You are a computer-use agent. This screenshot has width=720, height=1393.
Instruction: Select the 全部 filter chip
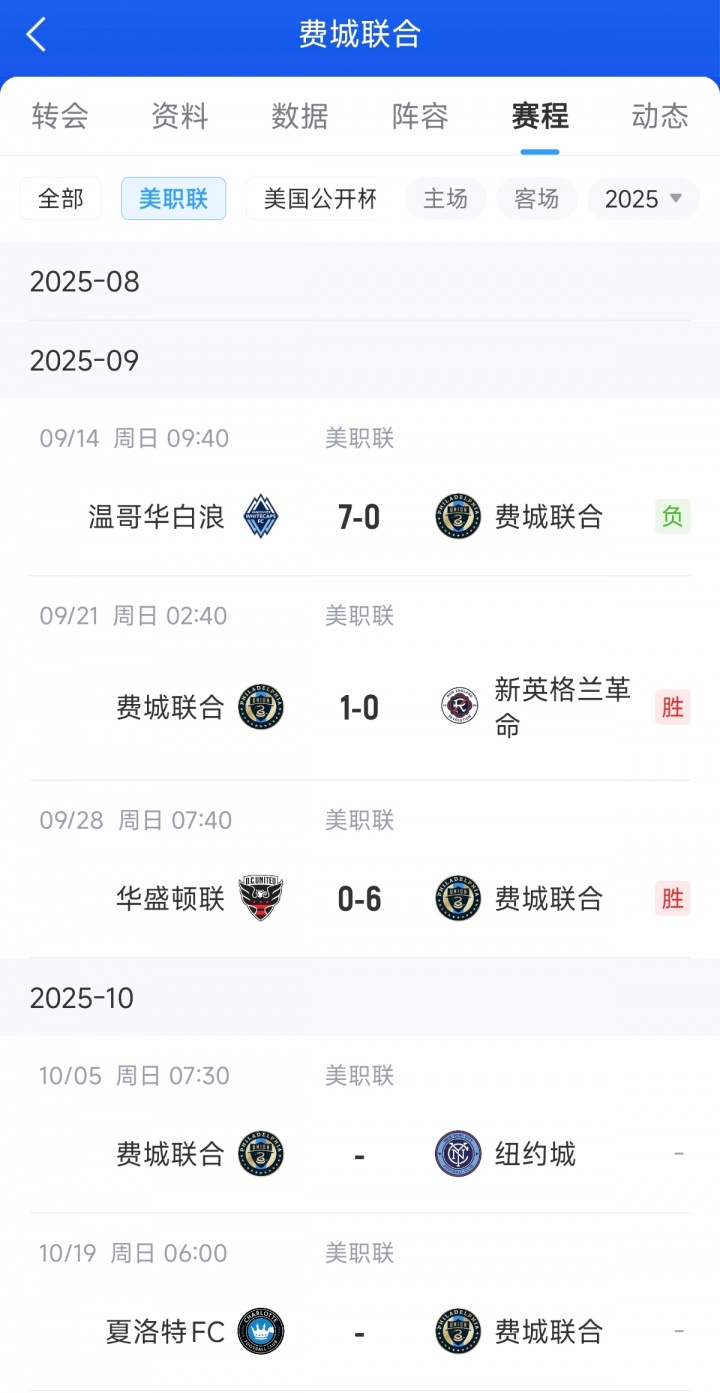click(x=61, y=199)
